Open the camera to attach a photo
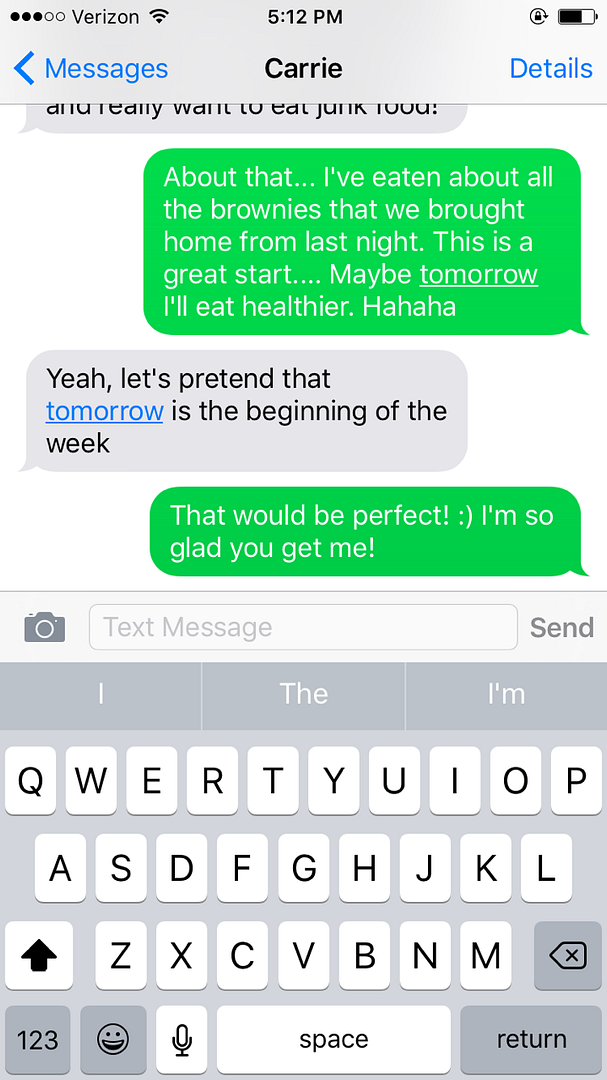This screenshot has height=1080, width=607. point(45,627)
